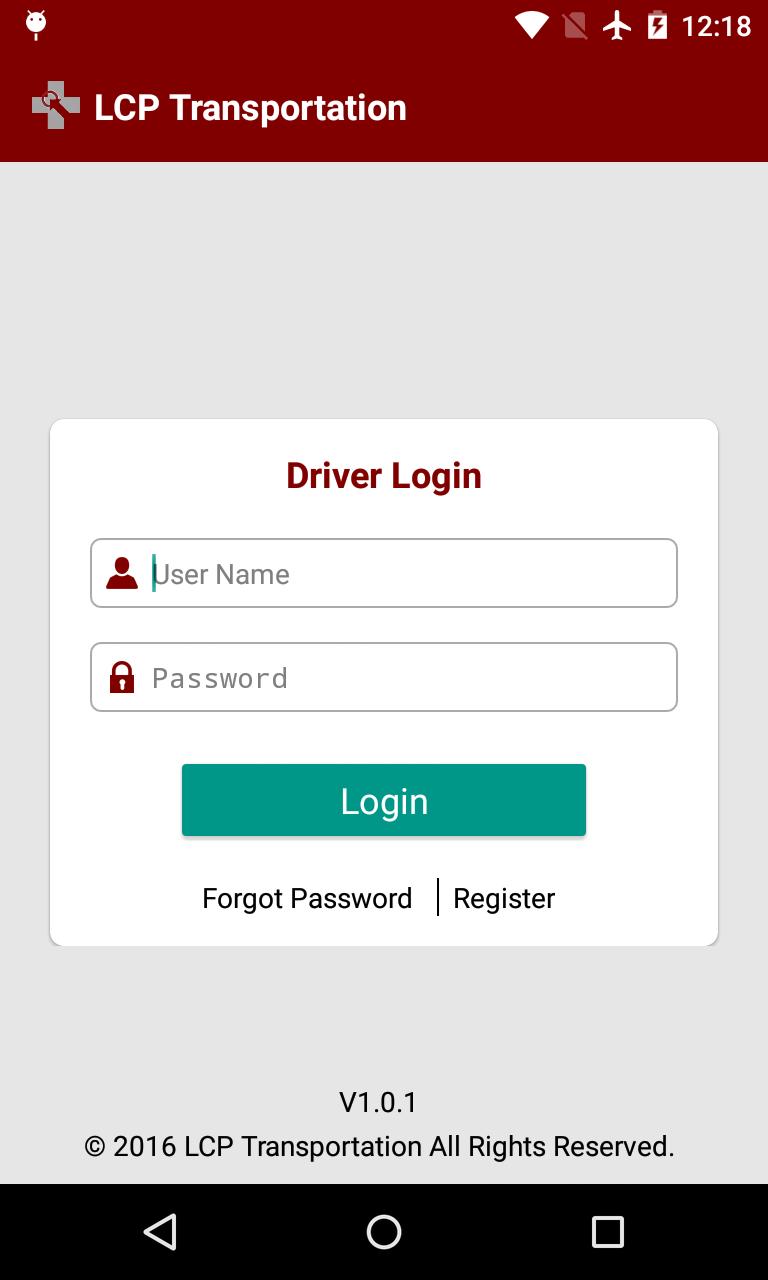Click the Back navigation triangle icon
The height and width of the screenshot is (1280, 768).
[161, 1231]
